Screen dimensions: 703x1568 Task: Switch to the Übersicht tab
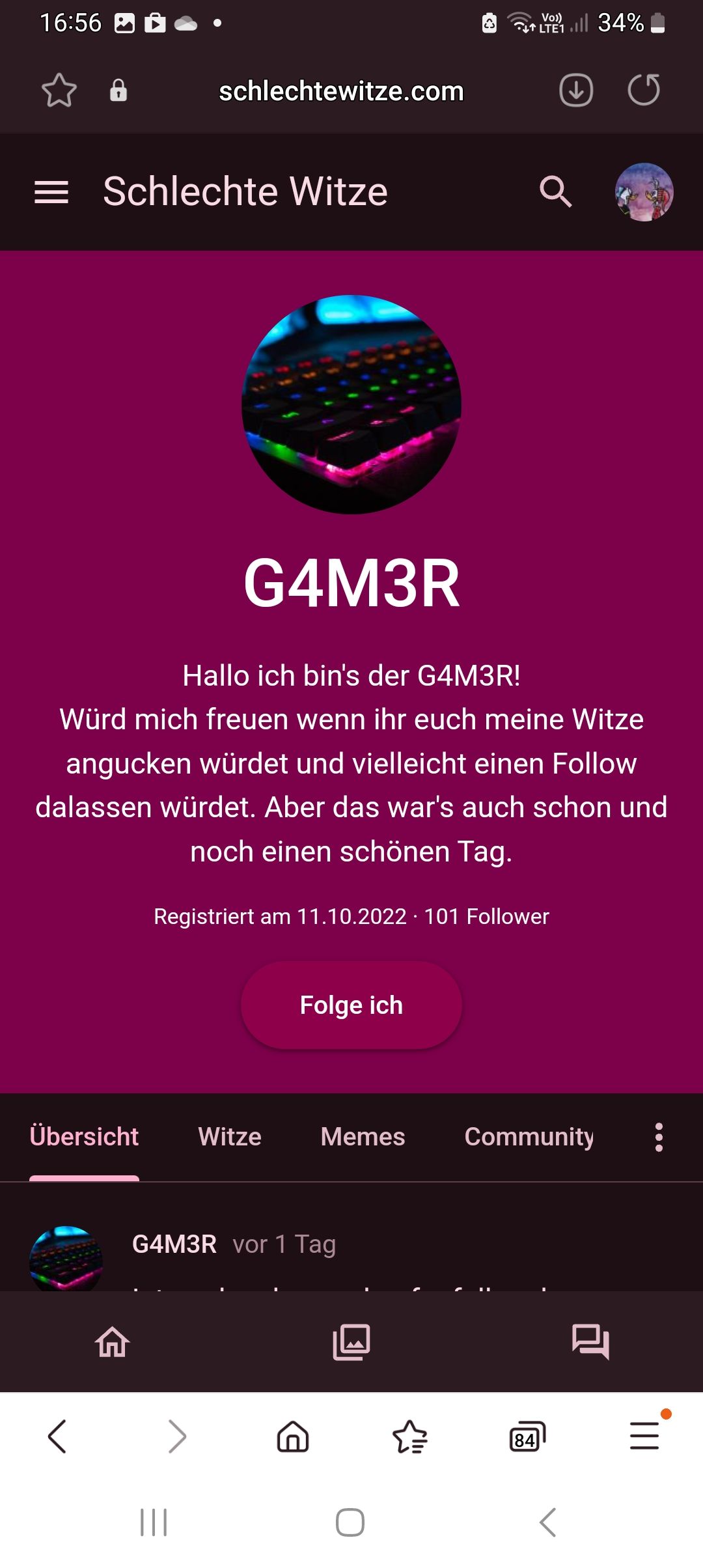pyautogui.click(x=84, y=1137)
